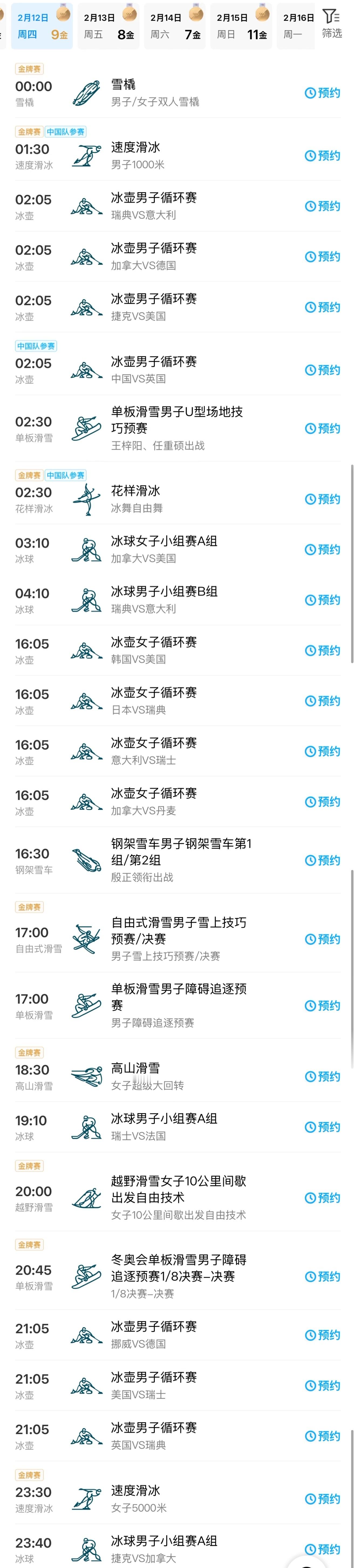This screenshot has width=356, height=1568.
Task: Tap 预约 for 冰壶 中国VS英国
Action: (323, 370)
